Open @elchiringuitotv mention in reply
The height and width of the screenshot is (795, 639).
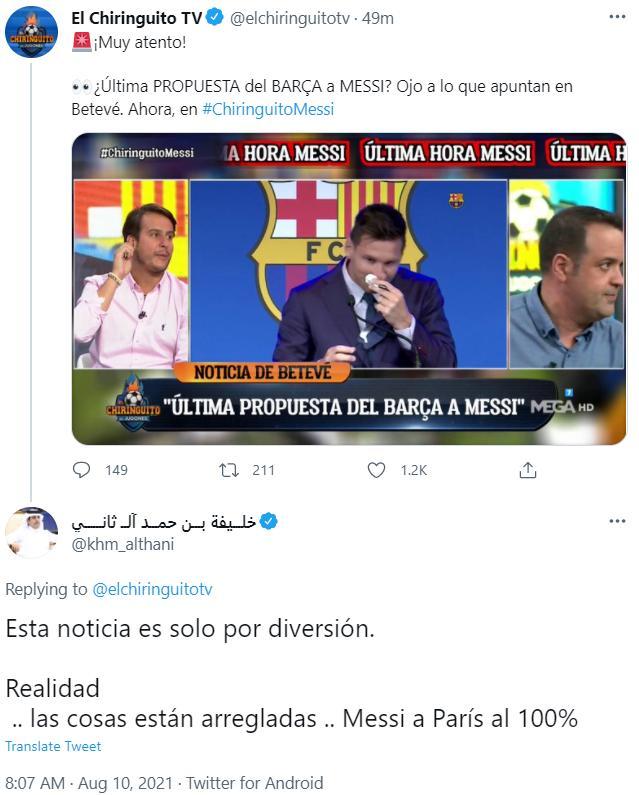pos(152,589)
